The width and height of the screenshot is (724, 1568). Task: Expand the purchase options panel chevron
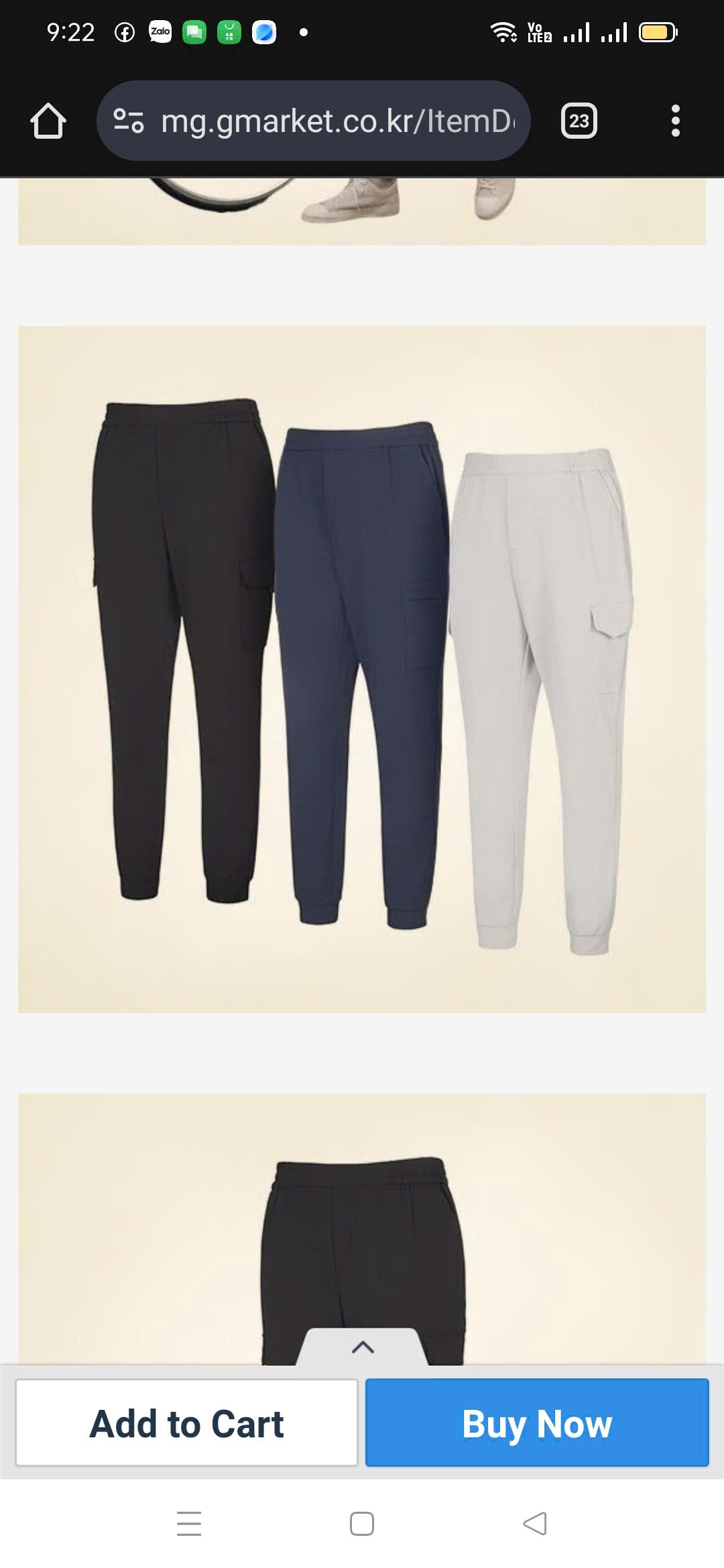click(x=363, y=1347)
